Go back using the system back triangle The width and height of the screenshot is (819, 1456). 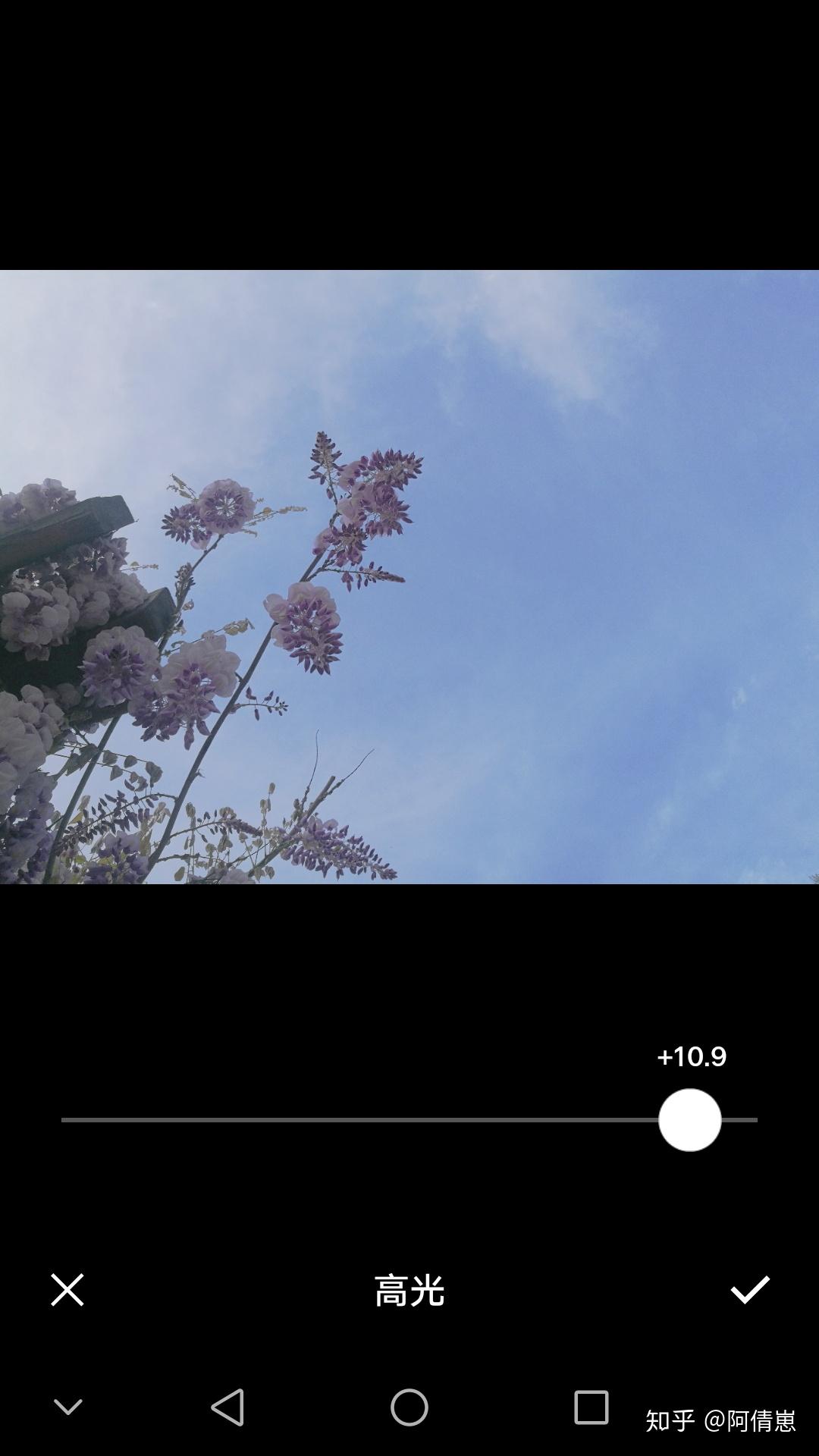(227, 1407)
